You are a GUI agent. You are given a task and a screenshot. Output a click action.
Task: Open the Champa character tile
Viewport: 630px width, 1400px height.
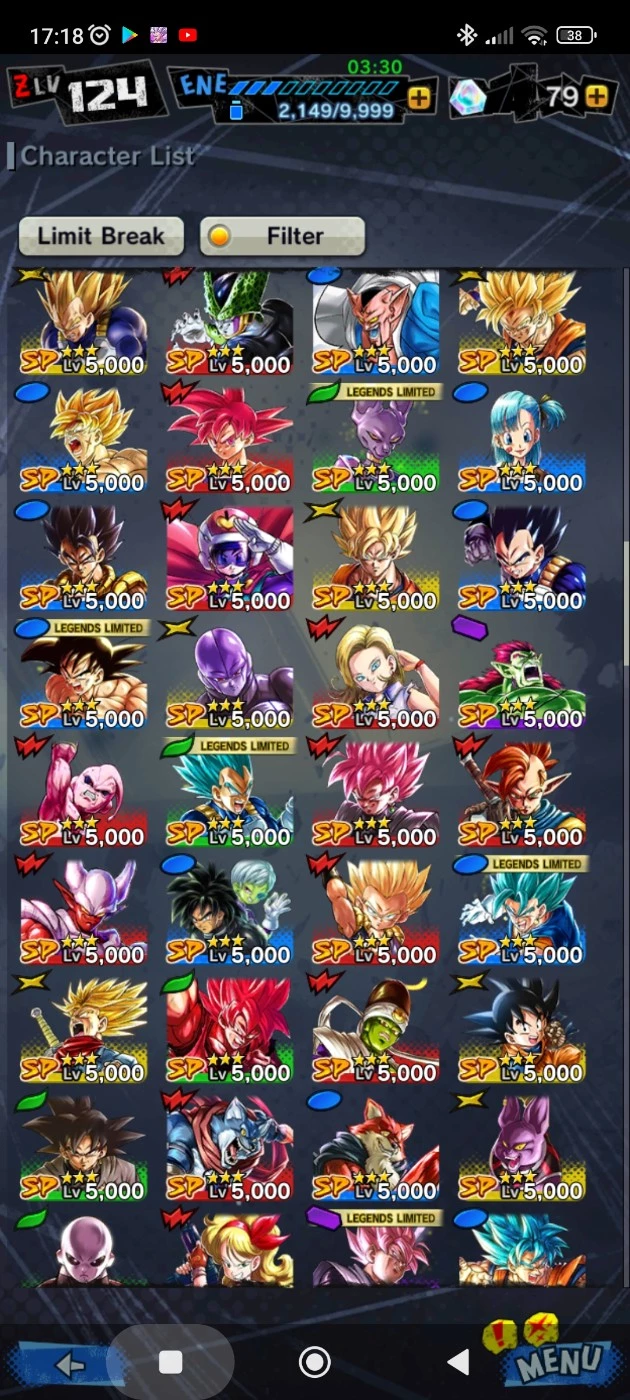click(x=522, y=1148)
